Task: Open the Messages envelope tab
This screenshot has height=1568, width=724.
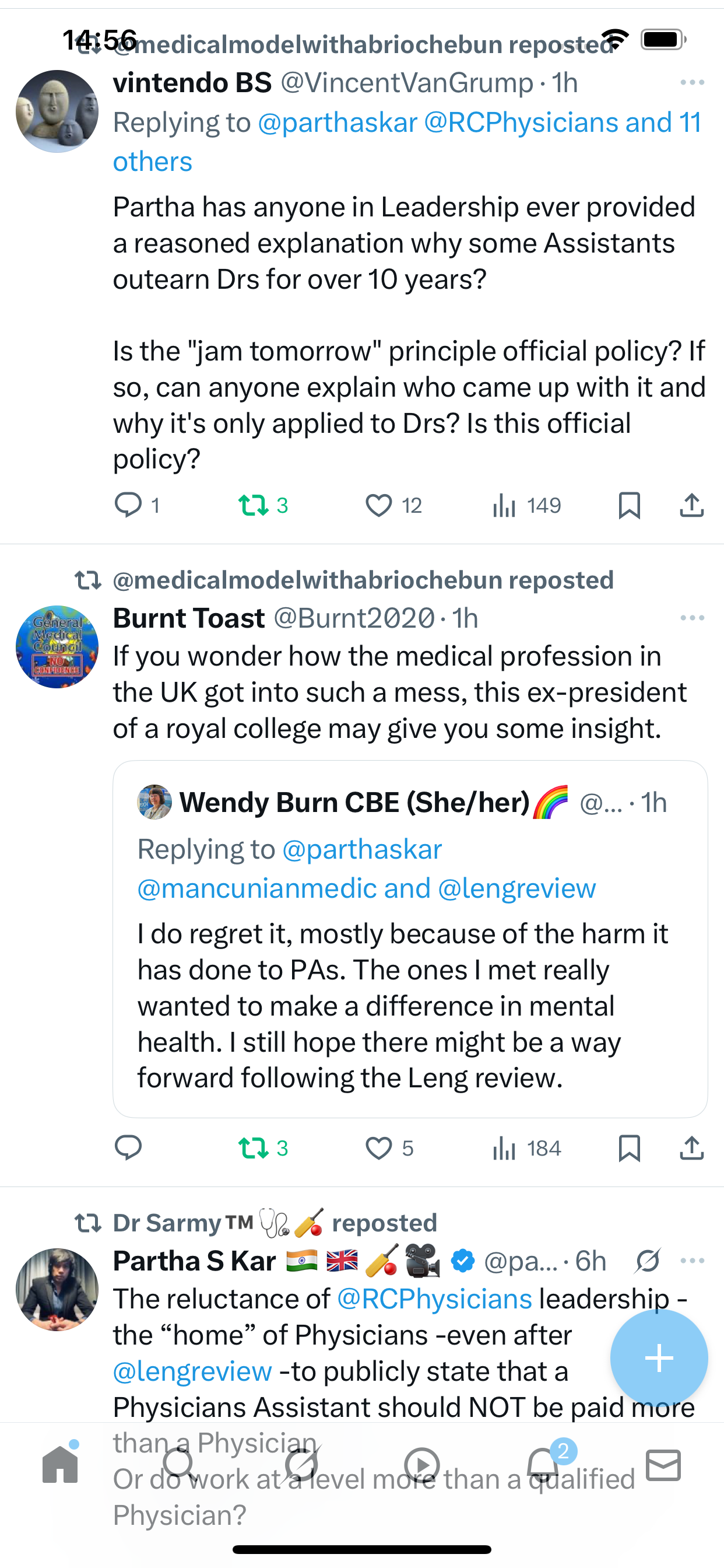Action: click(x=663, y=1465)
